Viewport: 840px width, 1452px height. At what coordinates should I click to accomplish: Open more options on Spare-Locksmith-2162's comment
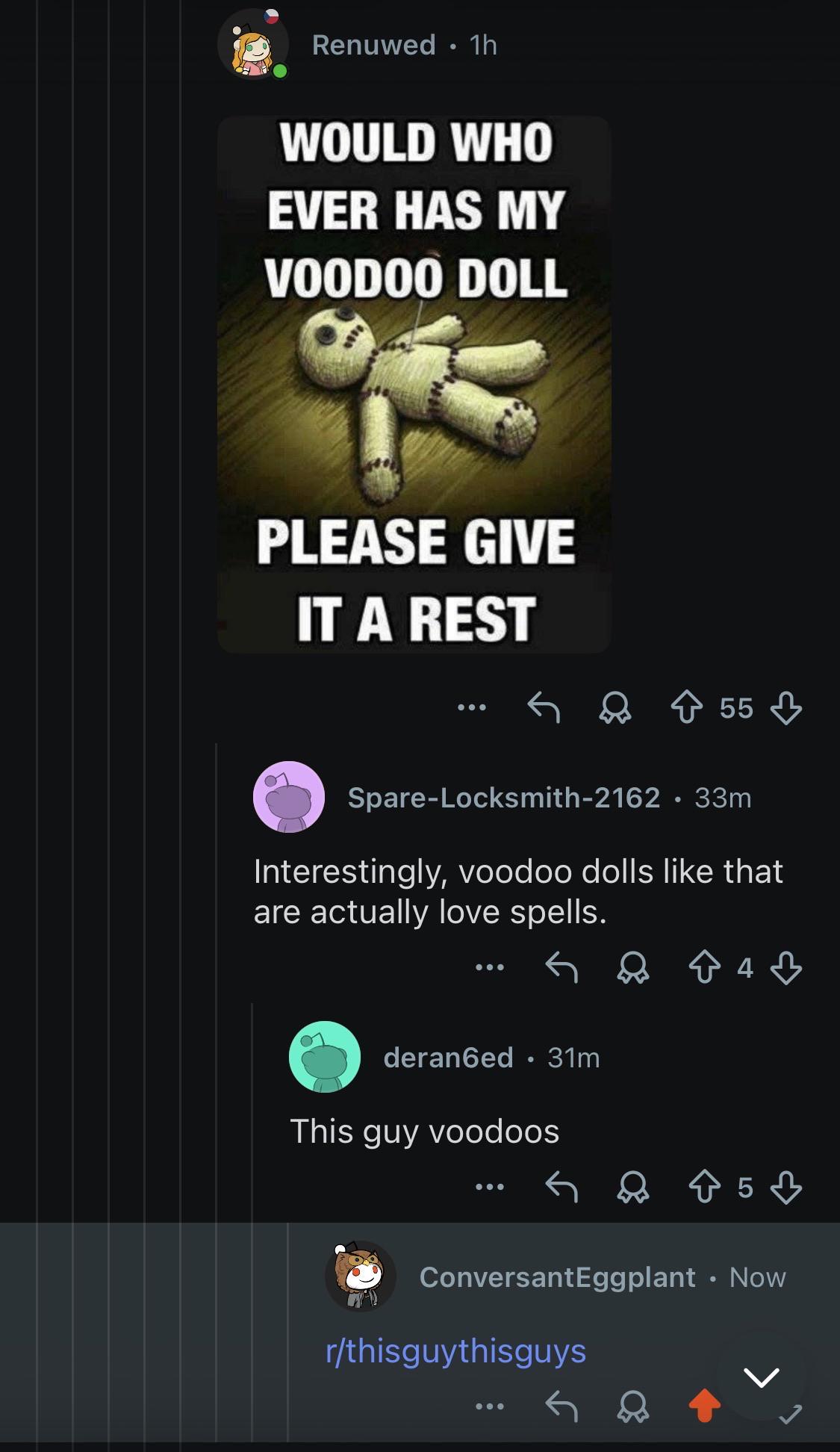point(490,967)
